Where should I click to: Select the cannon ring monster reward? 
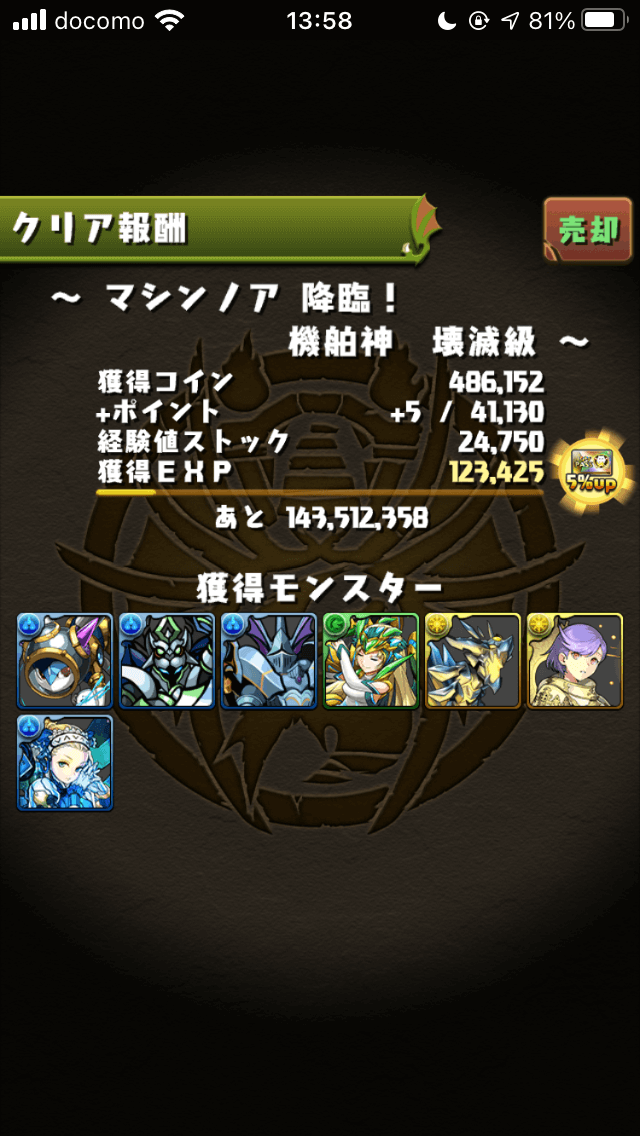(65, 661)
